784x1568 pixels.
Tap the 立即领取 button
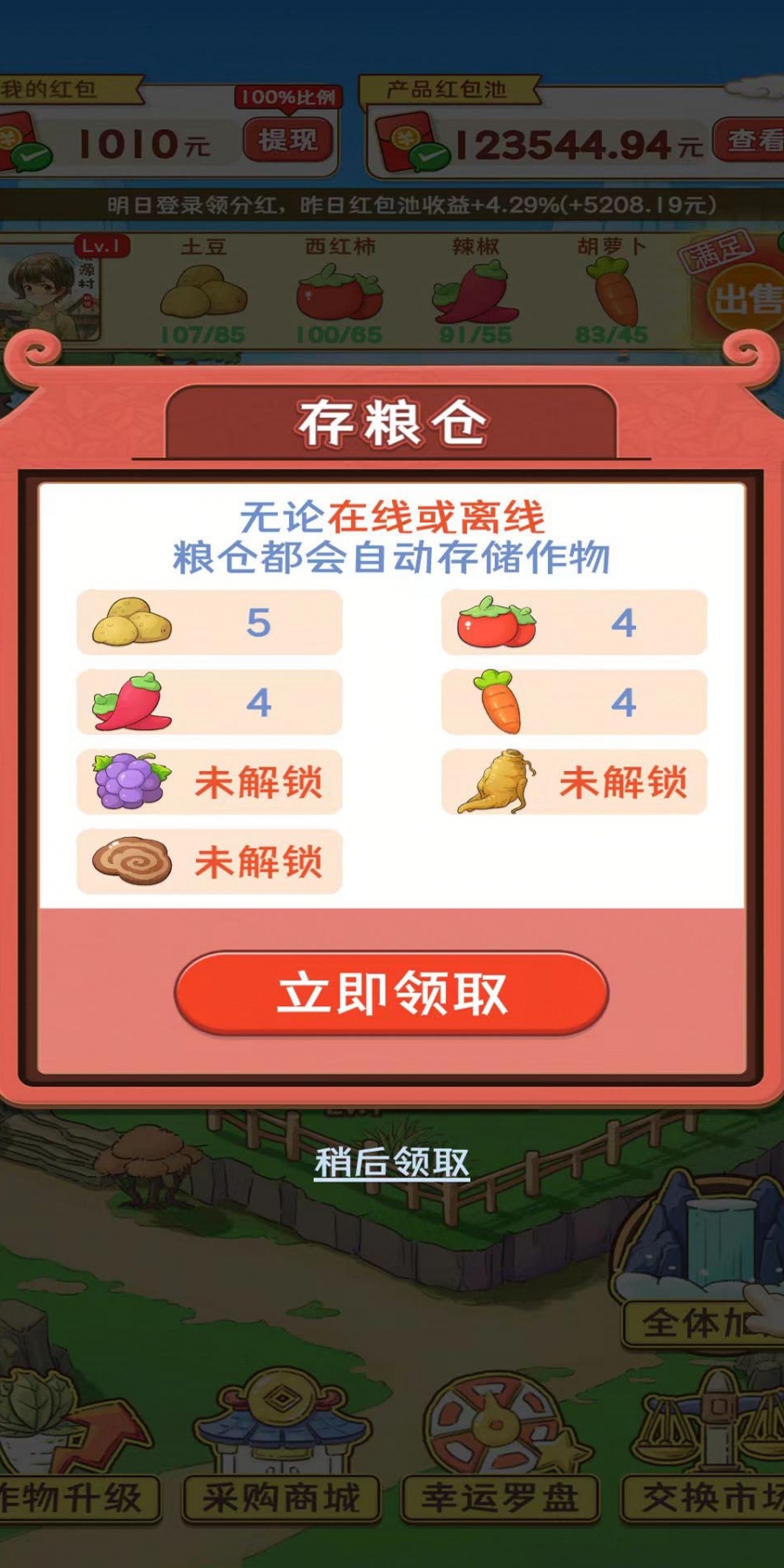coord(391,993)
